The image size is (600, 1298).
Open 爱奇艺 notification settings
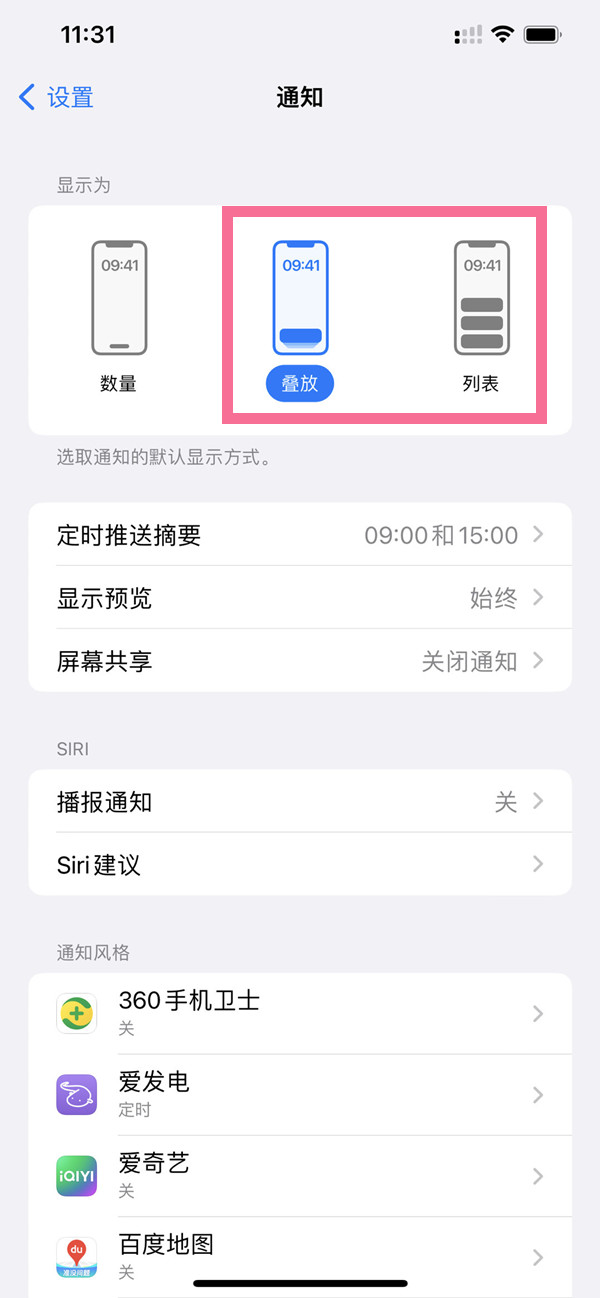tap(300, 1176)
